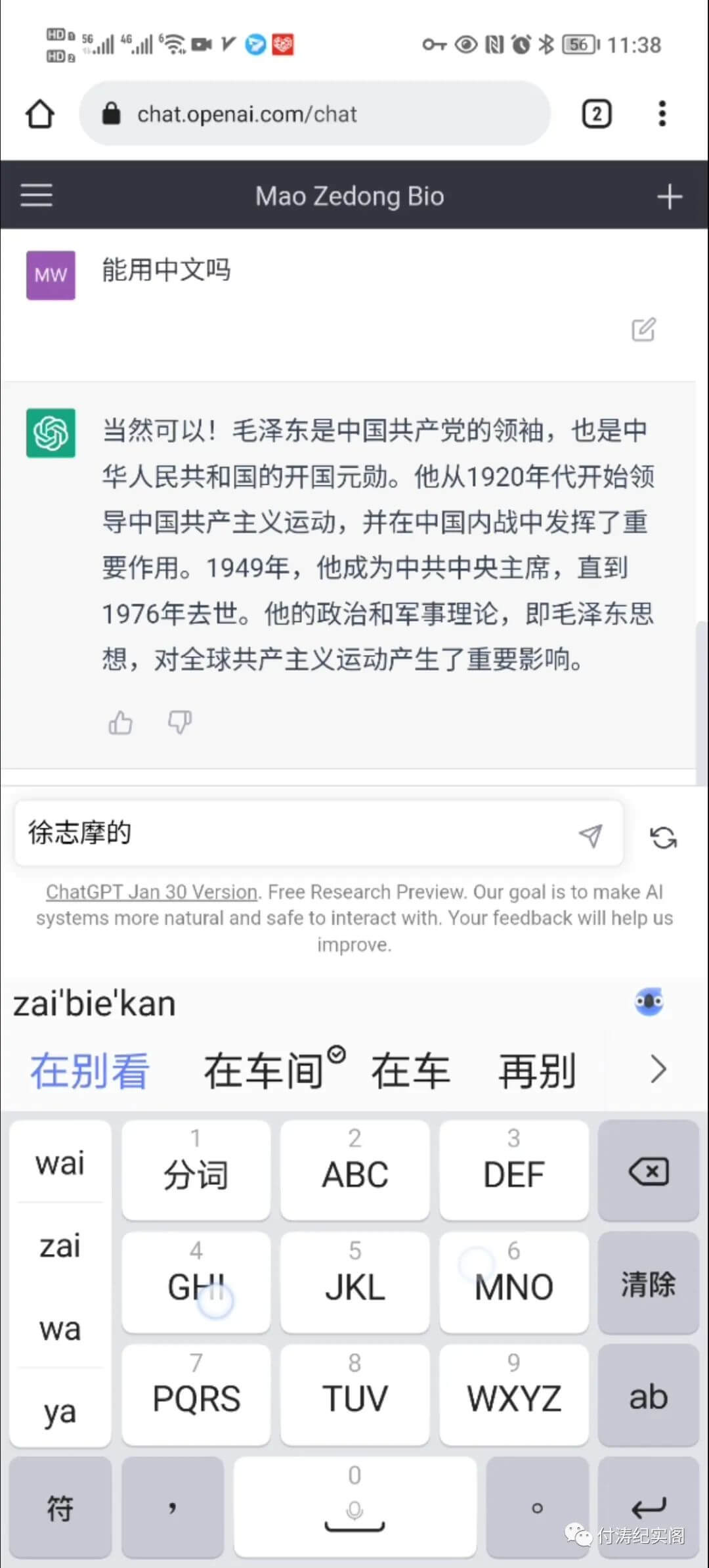Open the ChatGPT Jan 30 Version link

(152, 891)
